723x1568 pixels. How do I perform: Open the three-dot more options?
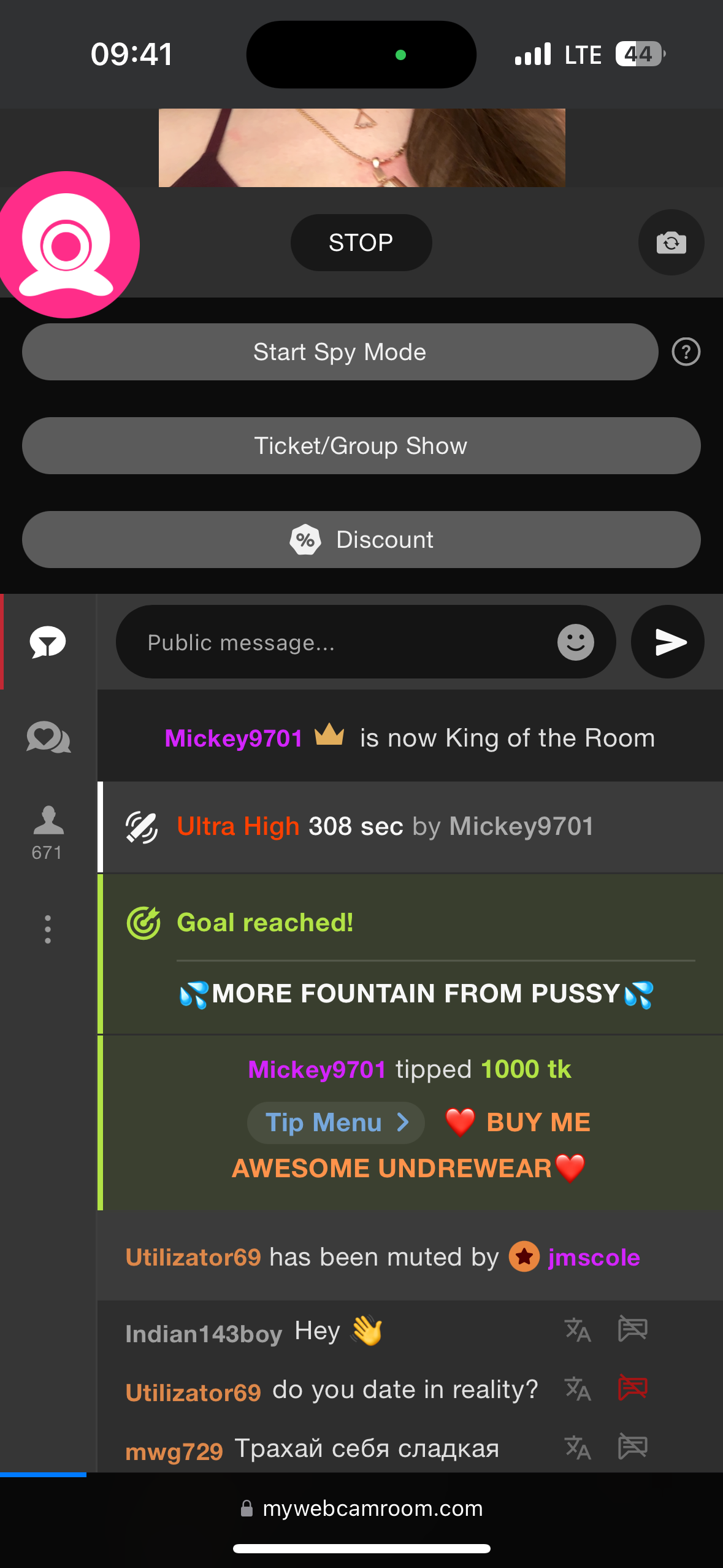48,929
